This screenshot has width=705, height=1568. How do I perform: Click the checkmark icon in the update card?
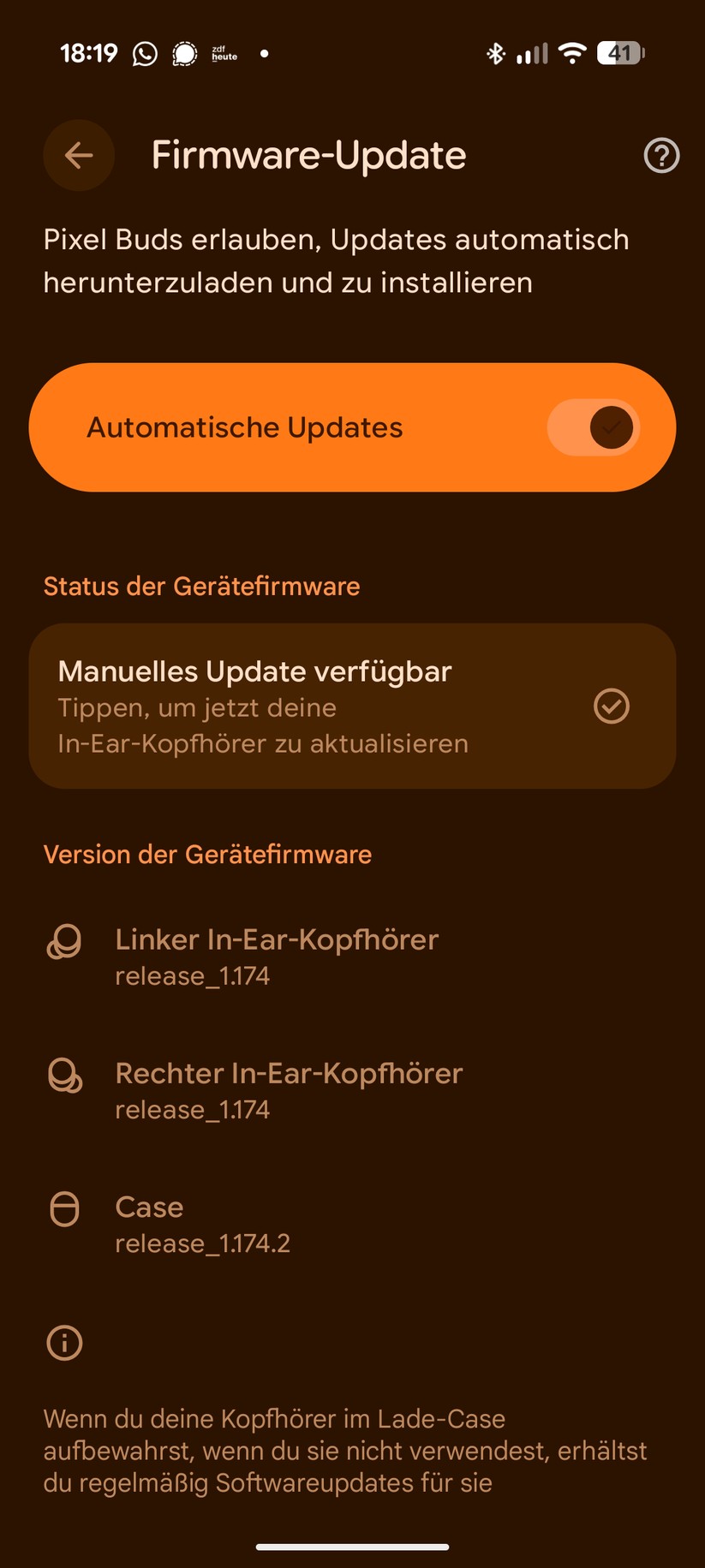611,706
